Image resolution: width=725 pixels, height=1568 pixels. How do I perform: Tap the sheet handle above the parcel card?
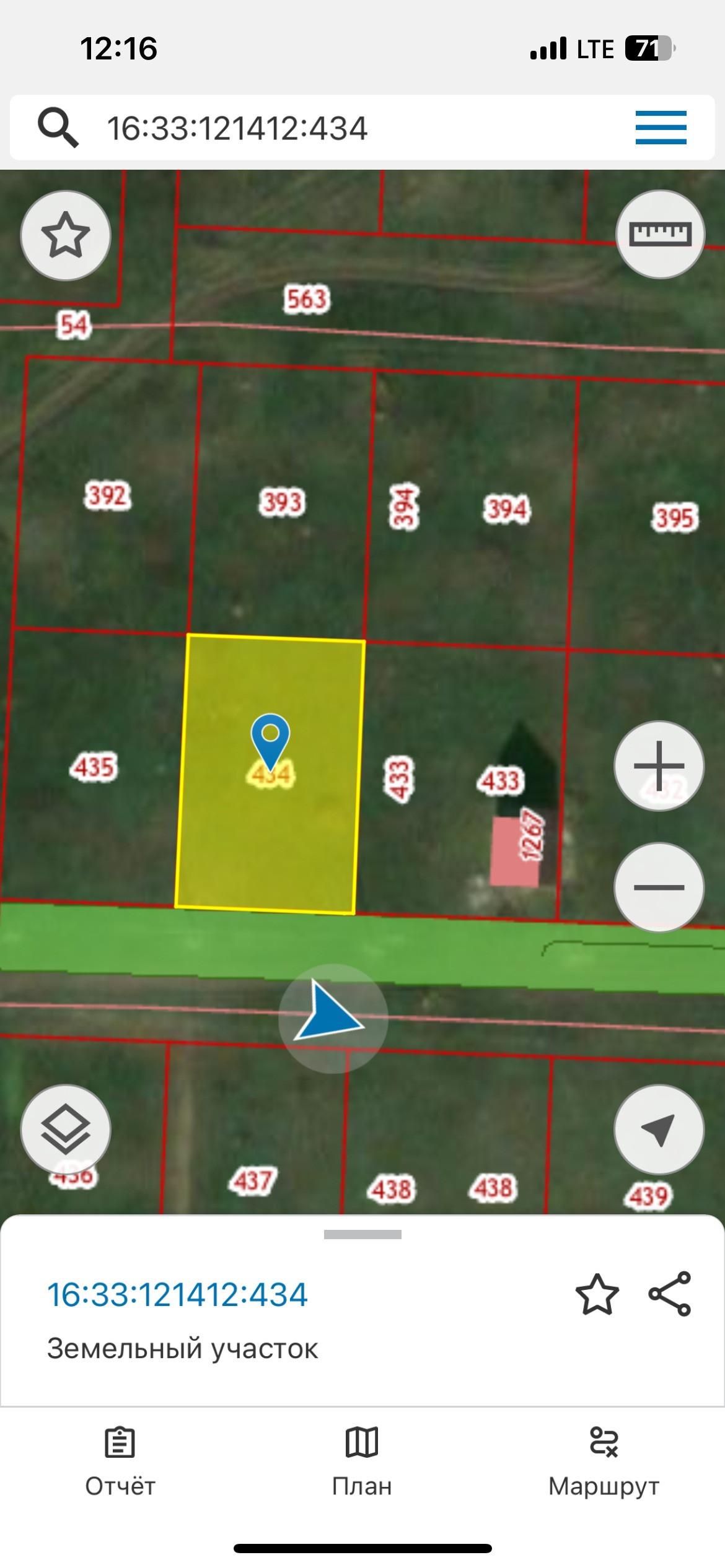362,1234
